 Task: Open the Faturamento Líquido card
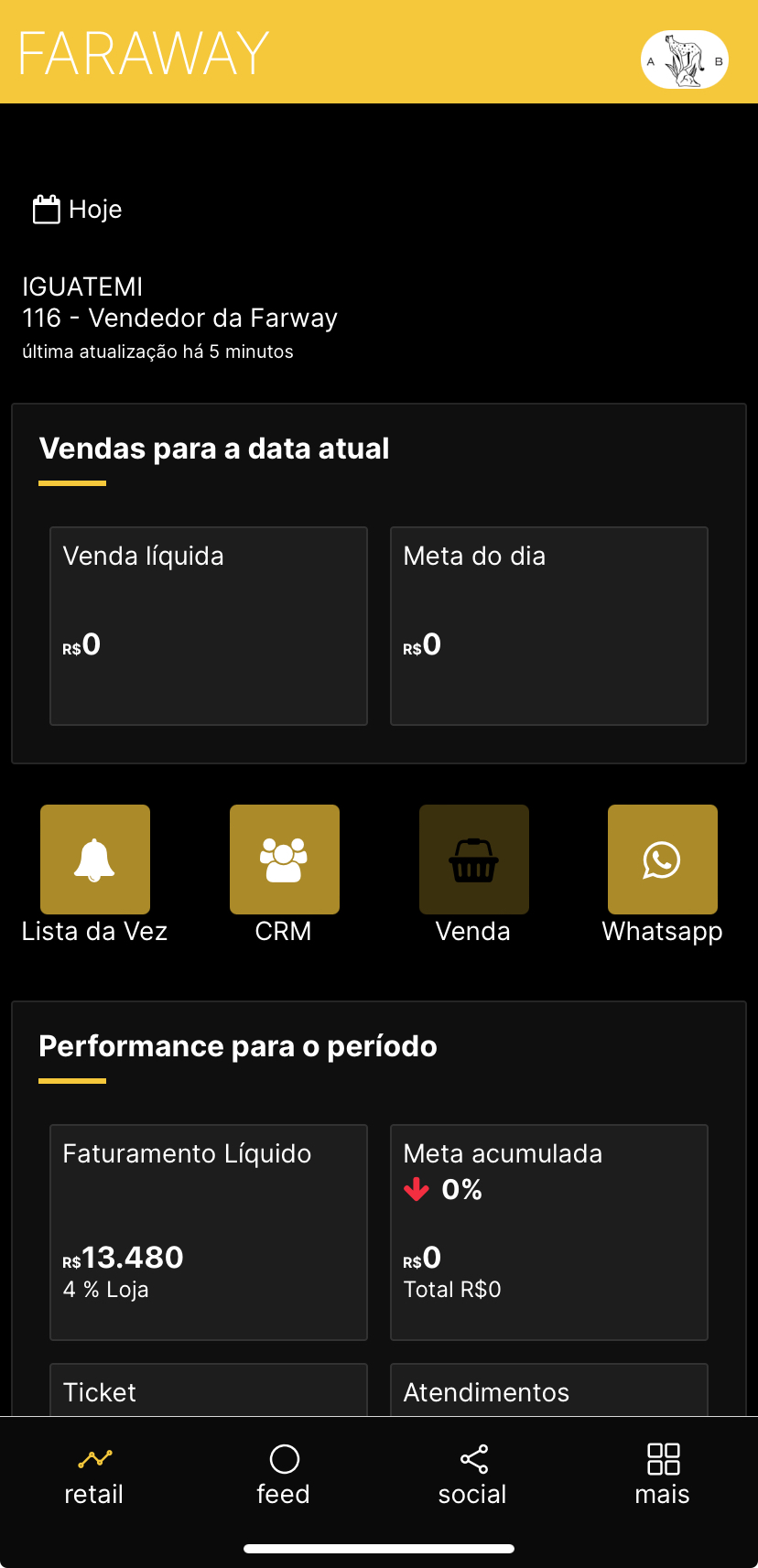[x=209, y=1232]
